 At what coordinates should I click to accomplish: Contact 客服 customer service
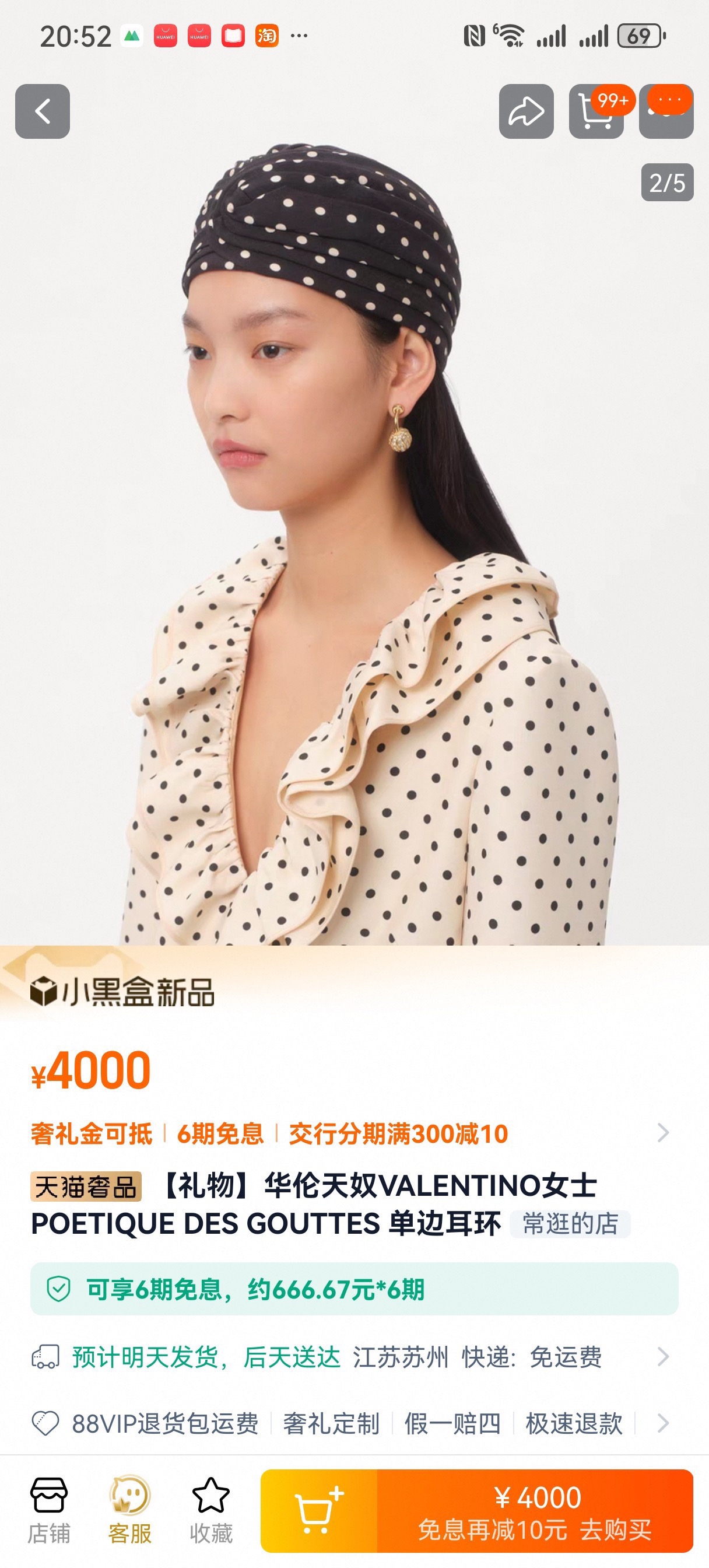[x=129, y=1511]
